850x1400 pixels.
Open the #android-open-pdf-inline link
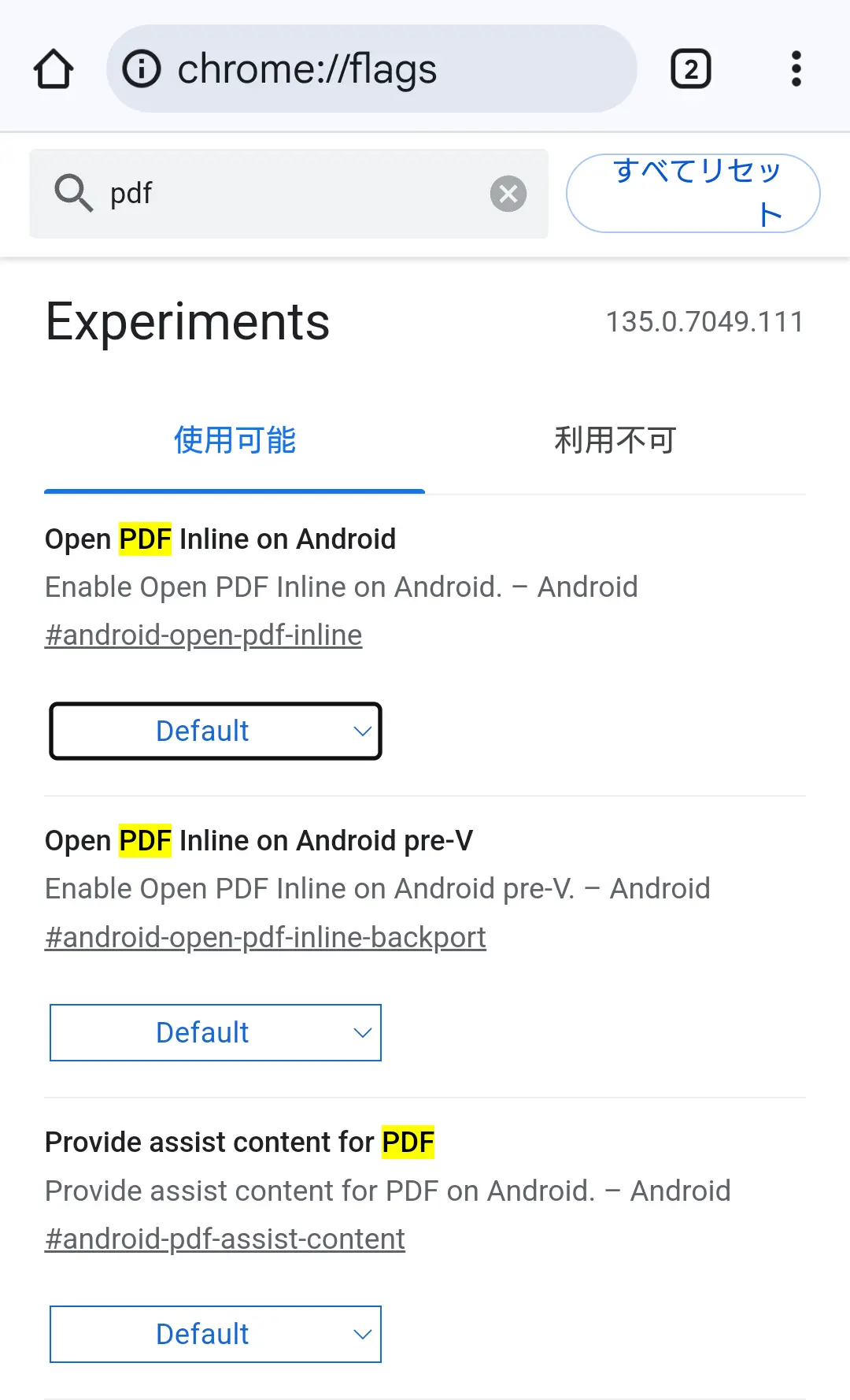click(x=204, y=635)
